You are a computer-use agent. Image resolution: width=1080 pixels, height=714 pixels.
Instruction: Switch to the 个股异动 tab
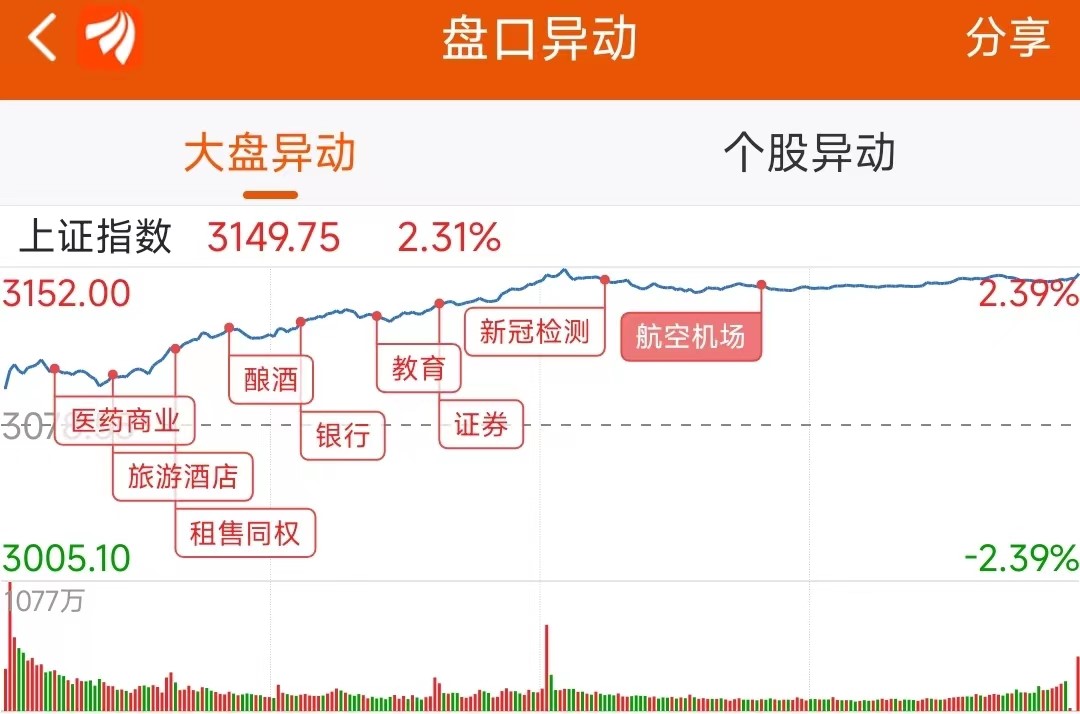coord(809,153)
